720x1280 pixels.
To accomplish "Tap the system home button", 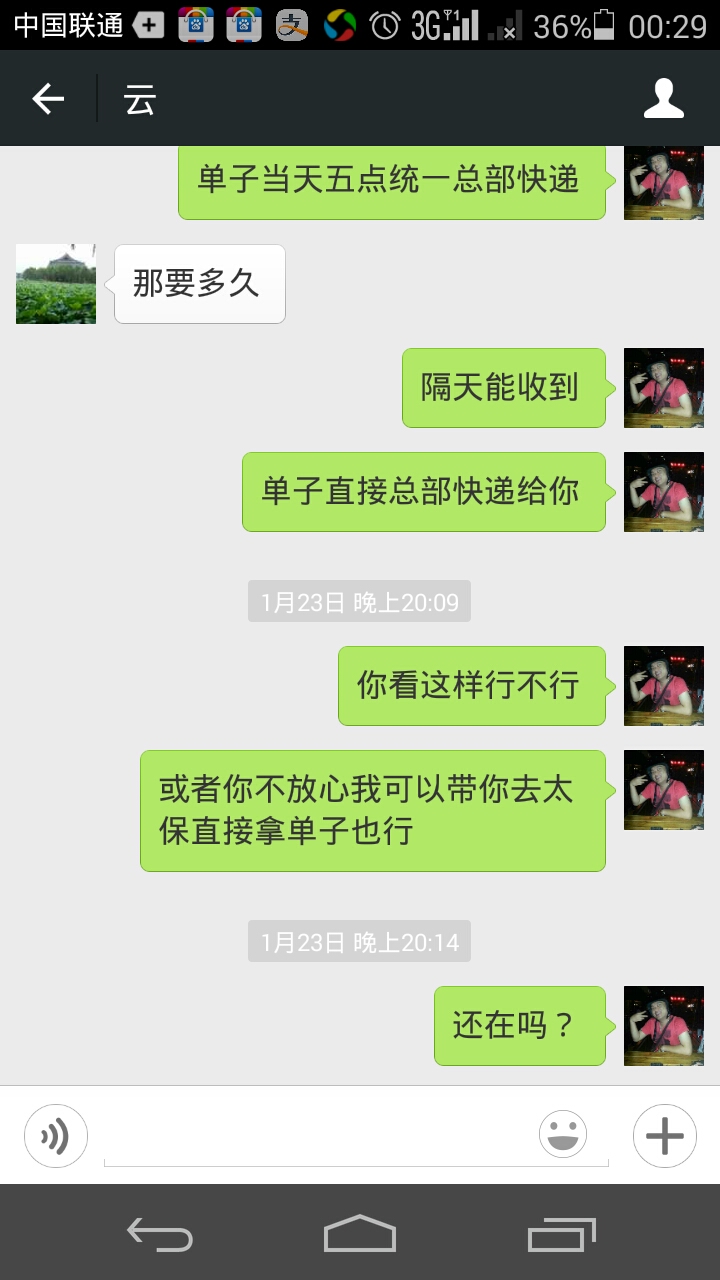I will tap(360, 1234).
